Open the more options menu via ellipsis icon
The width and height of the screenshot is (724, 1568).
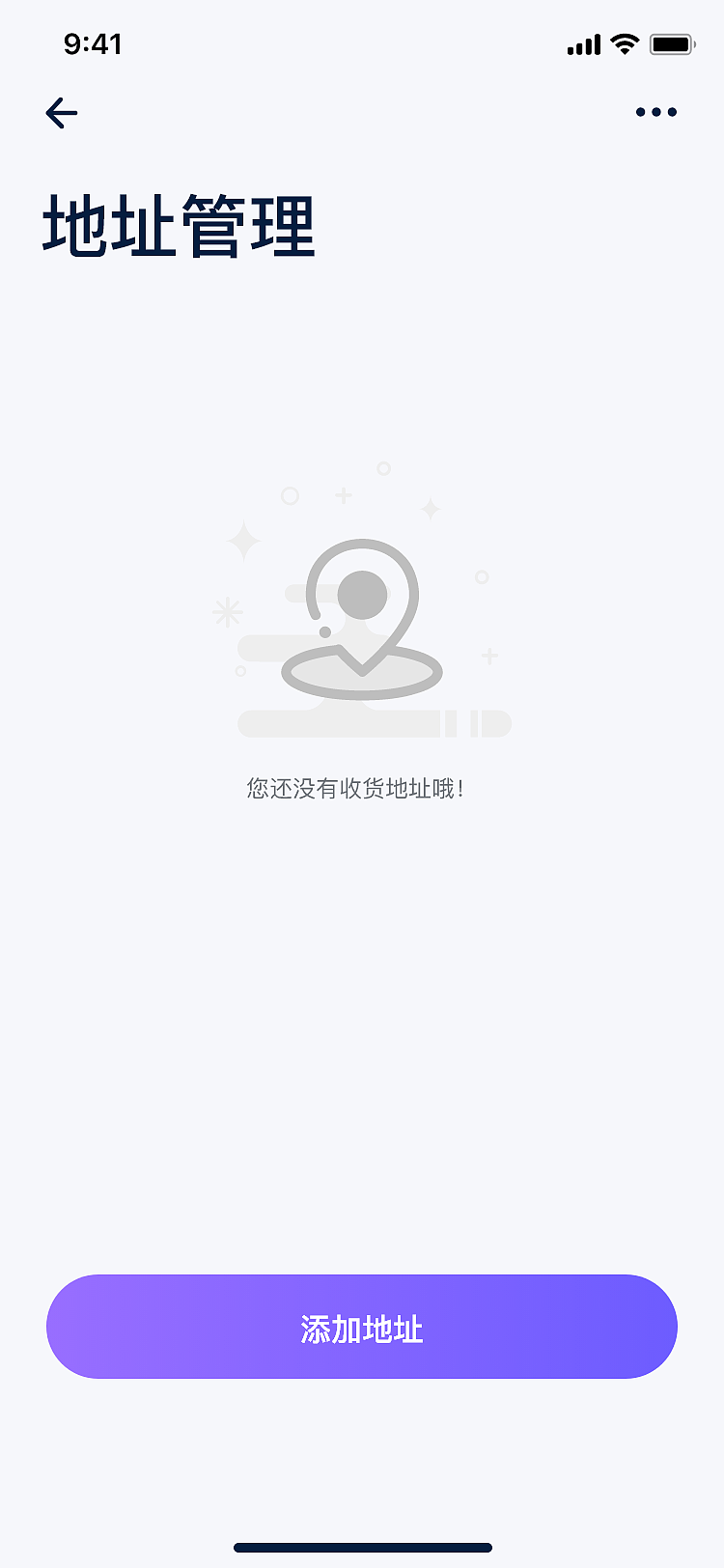[656, 112]
